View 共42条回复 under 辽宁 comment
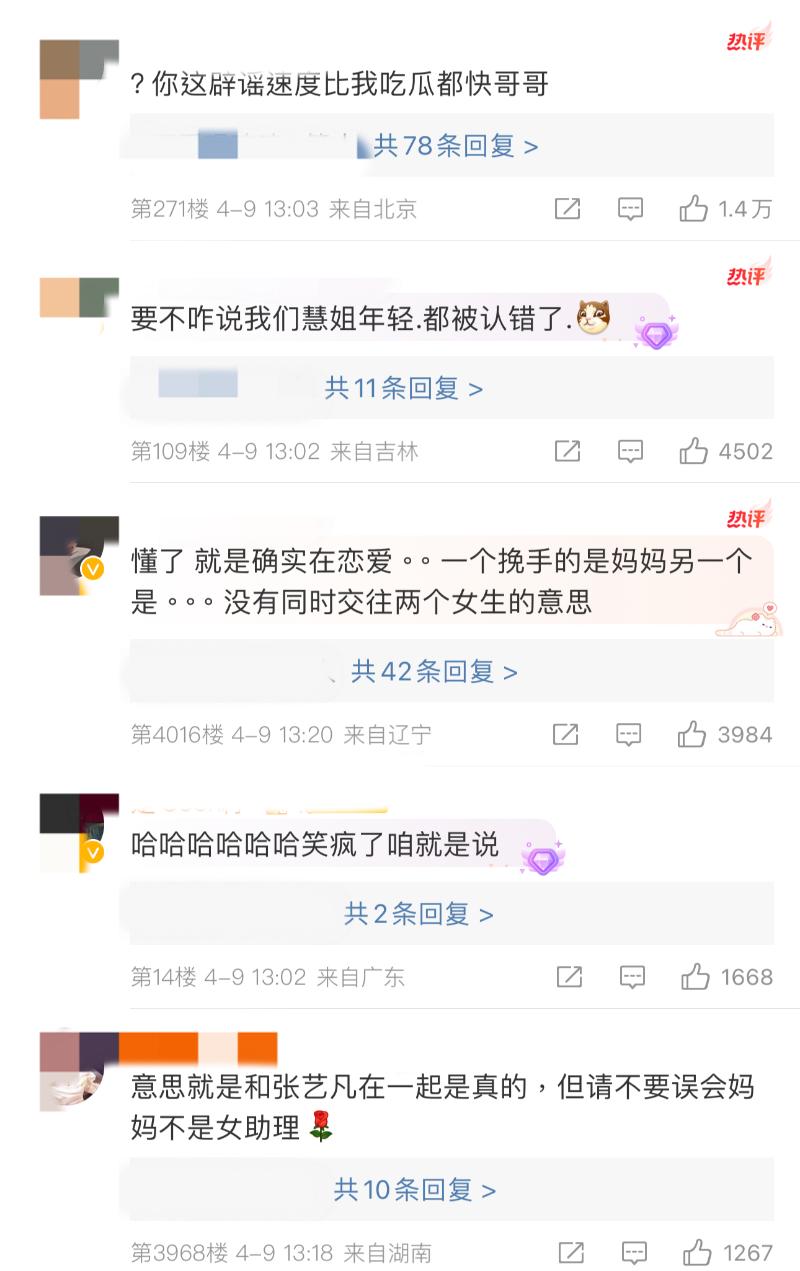Image resolution: width=800 pixels, height=1271 pixels. (x=433, y=672)
